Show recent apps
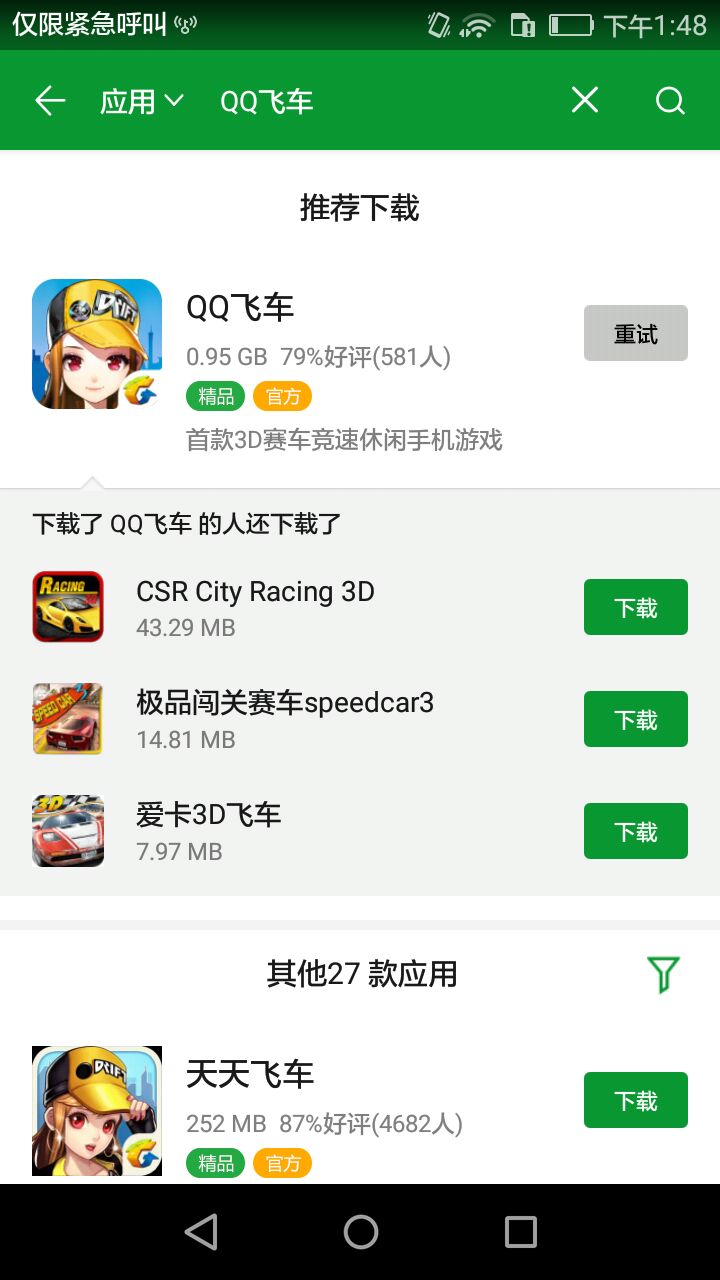The image size is (720, 1280). pyautogui.click(x=520, y=1232)
